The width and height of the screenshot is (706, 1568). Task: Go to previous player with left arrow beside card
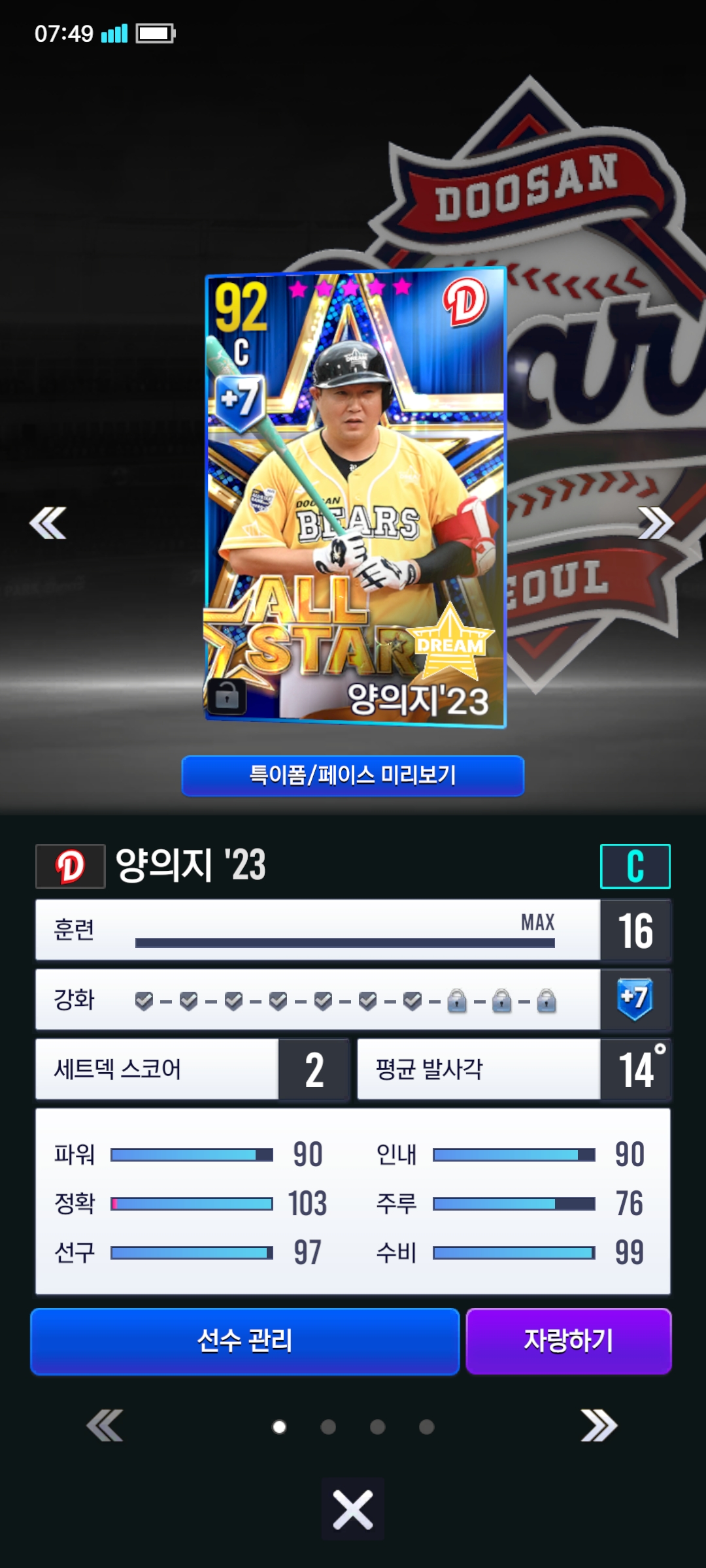(x=48, y=523)
